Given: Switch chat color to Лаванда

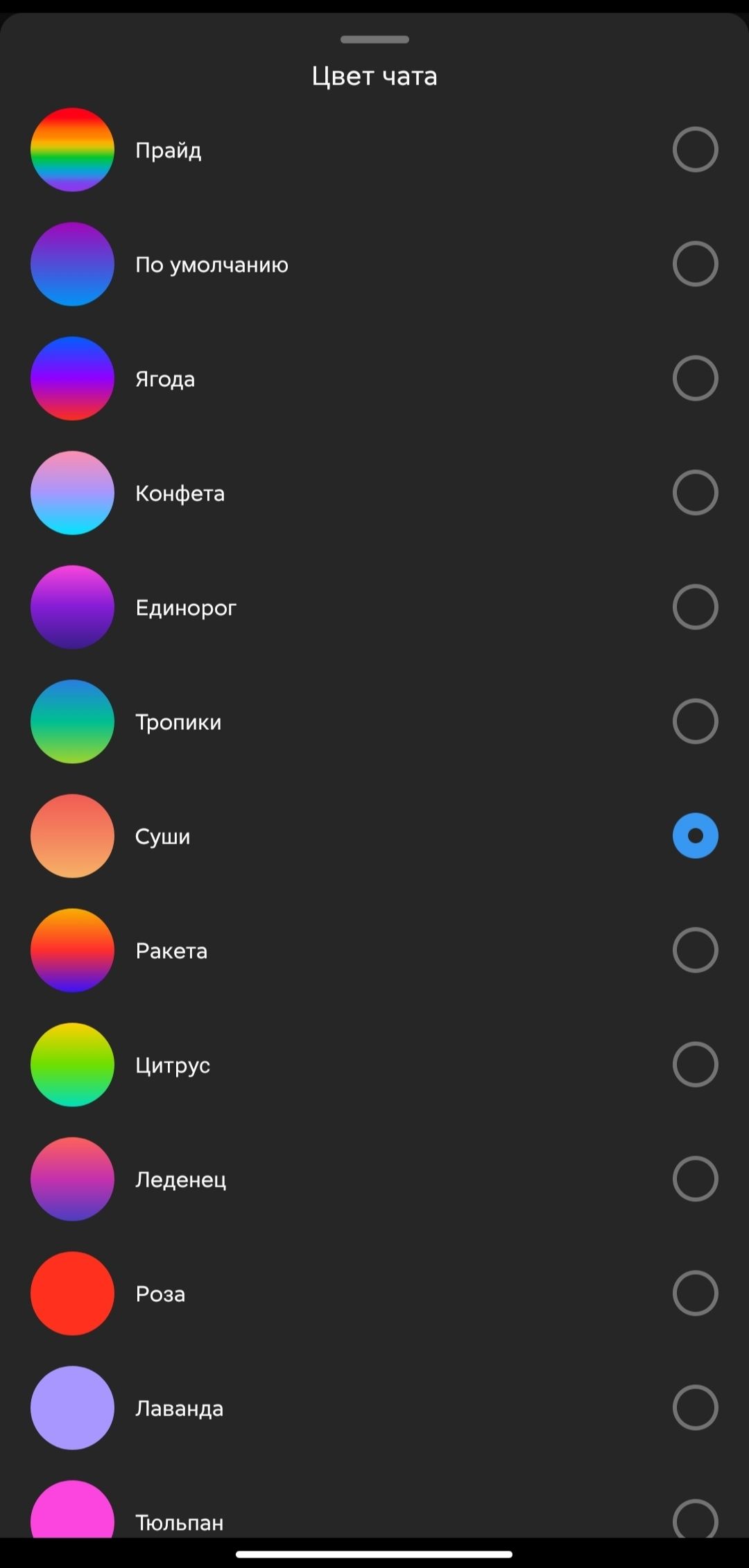Looking at the screenshot, I should [x=695, y=1407].
